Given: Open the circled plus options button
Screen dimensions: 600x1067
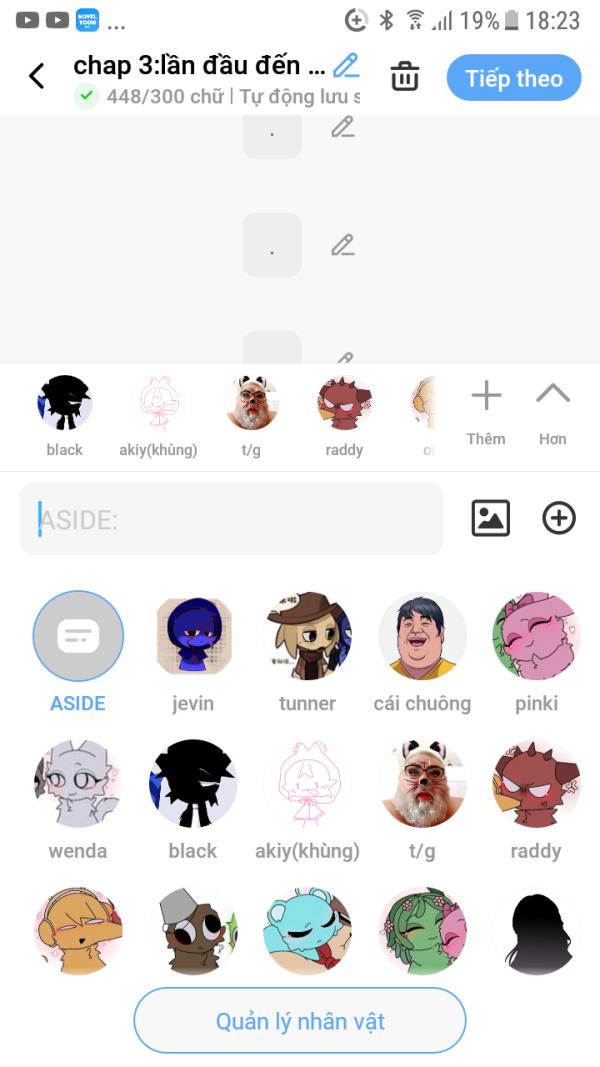Looking at the screenshot, I should tap(558, 518).
